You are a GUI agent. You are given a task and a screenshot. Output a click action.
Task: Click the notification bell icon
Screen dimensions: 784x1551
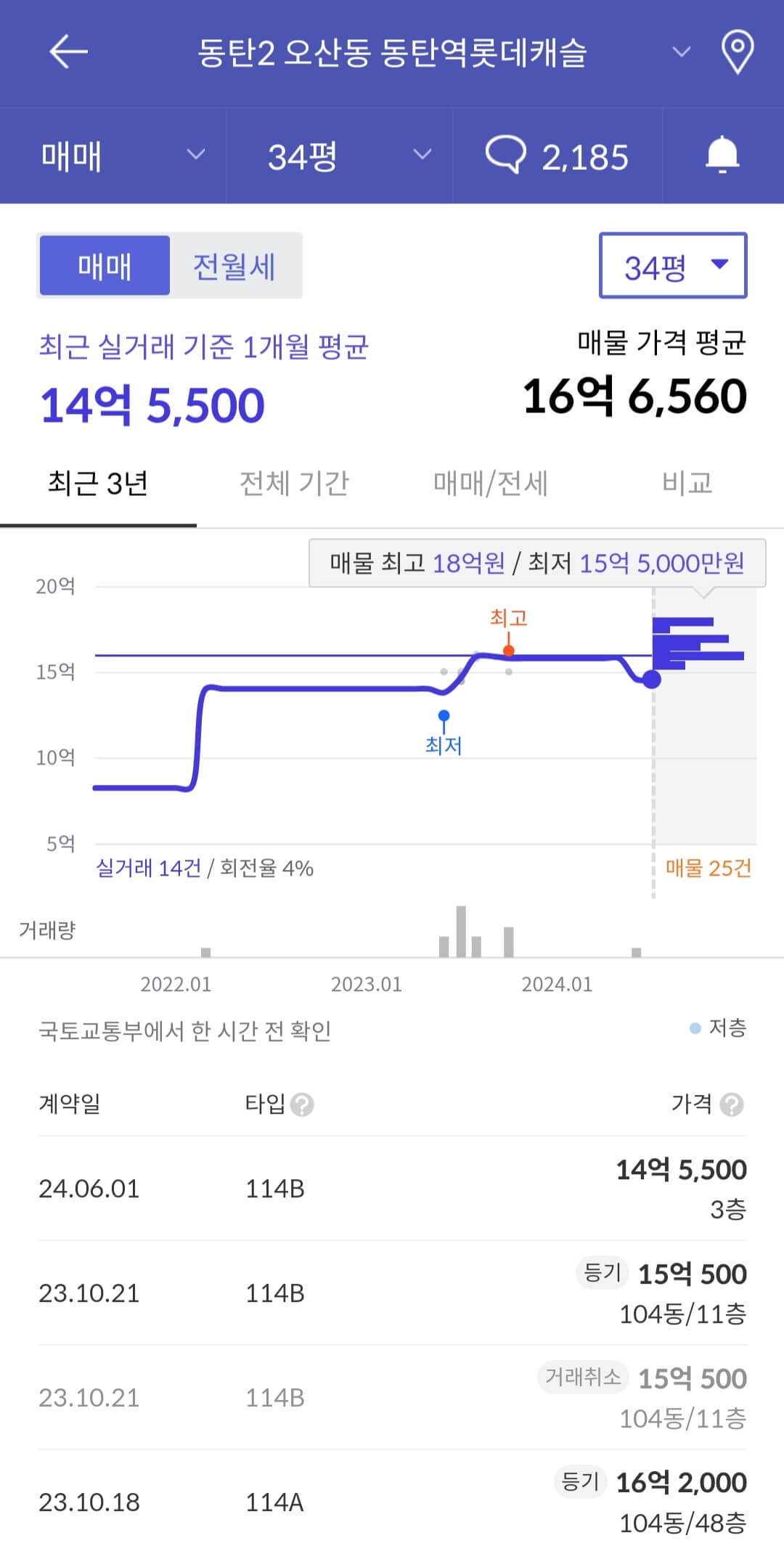pos(722,156)
